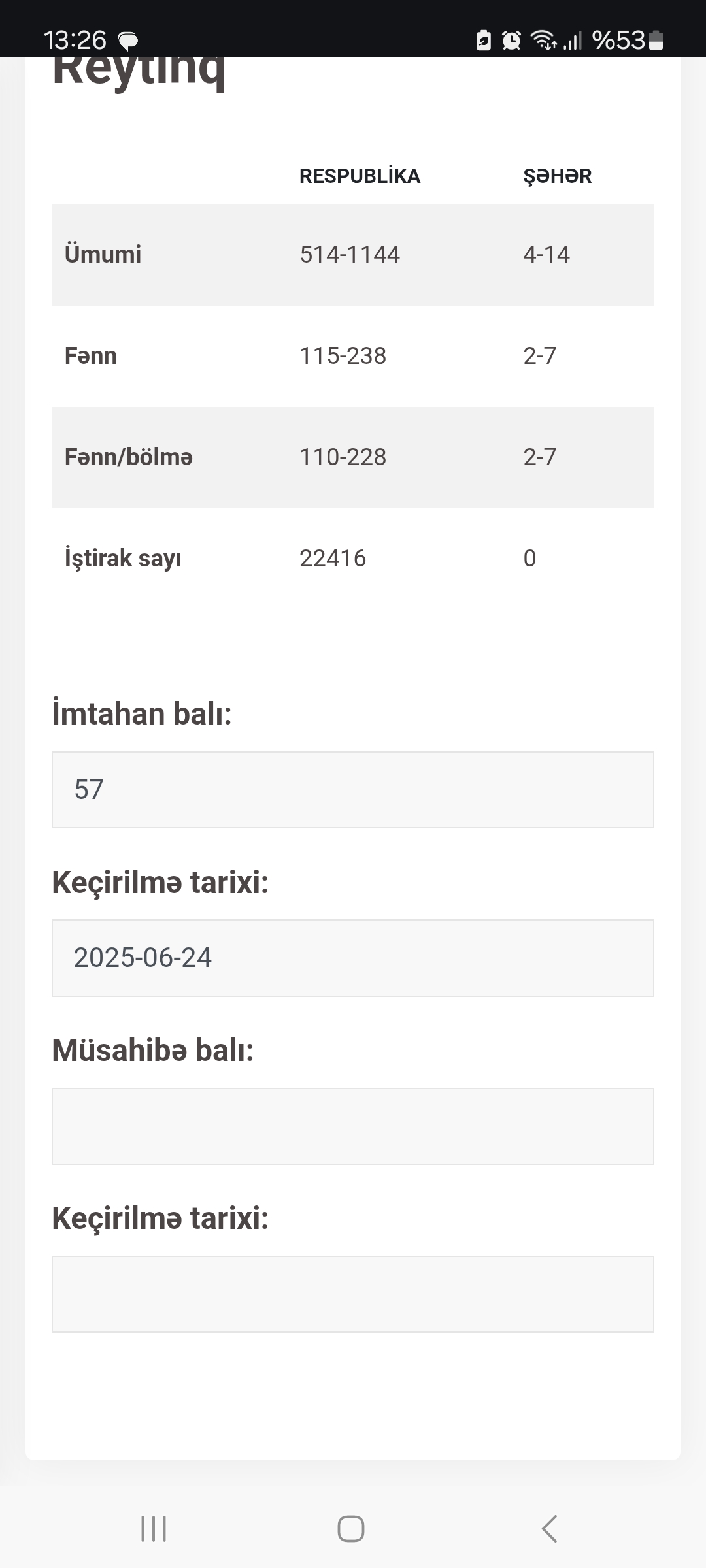Go back with the system back button
The width and height of the screenshot is (706, 1568).
click(550, 1529)
